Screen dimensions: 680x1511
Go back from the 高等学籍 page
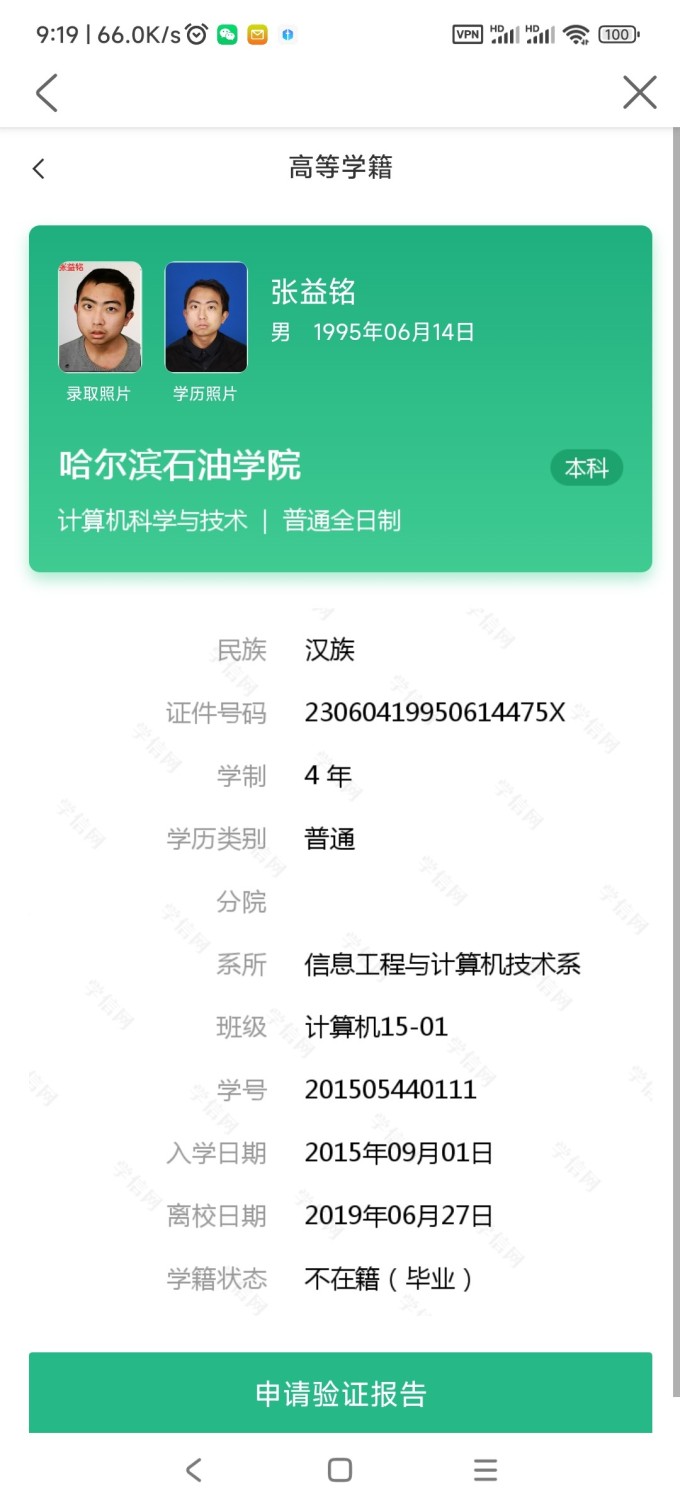tap(39, 168)
